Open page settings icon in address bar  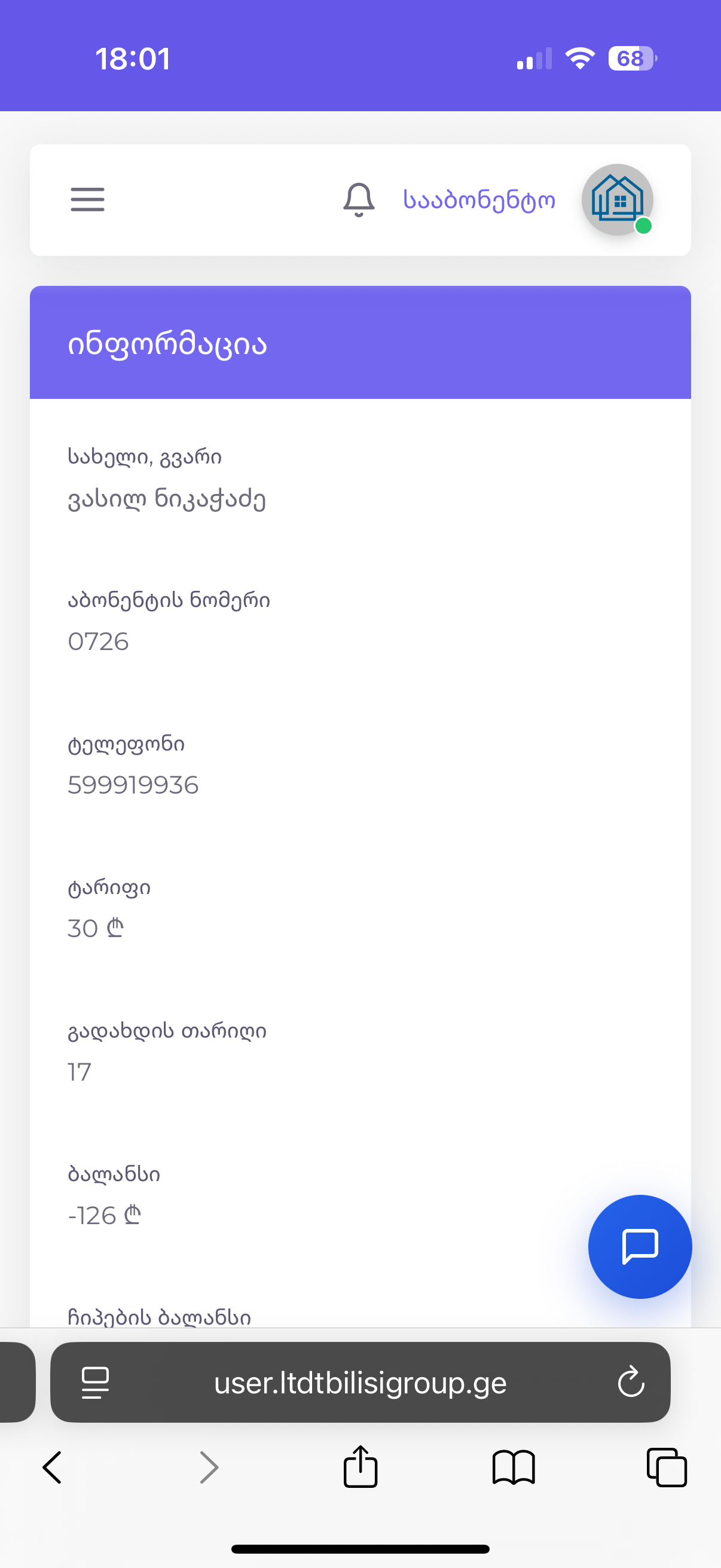click(96, 1383)
